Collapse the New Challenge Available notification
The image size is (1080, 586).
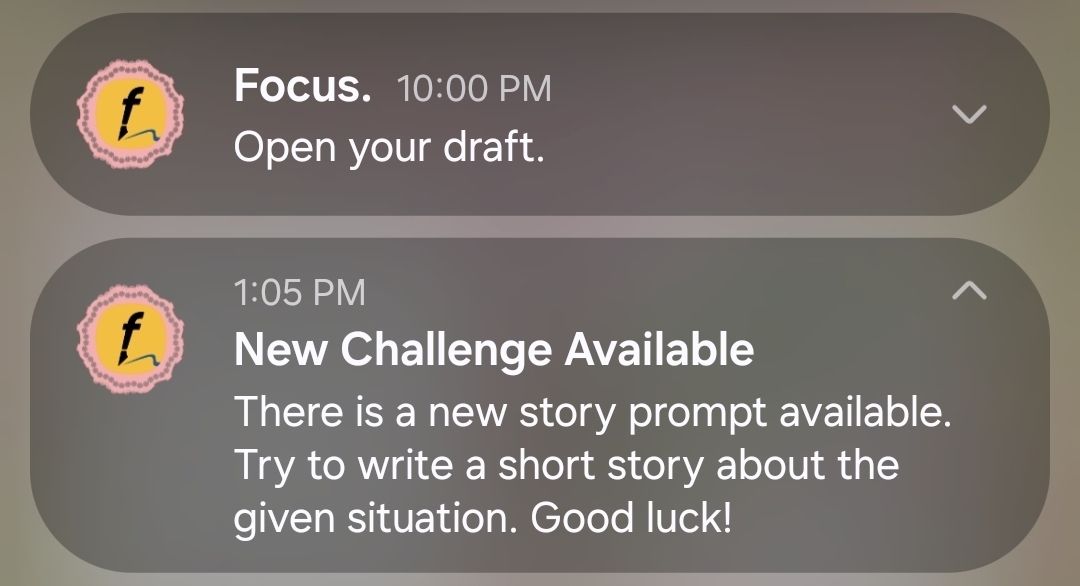(x=969, y=291)
